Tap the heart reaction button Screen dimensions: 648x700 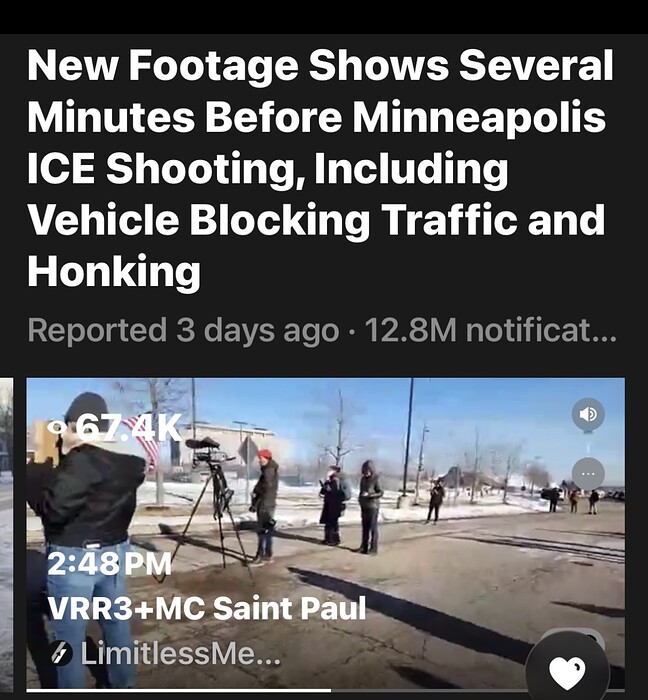[568, 673]
